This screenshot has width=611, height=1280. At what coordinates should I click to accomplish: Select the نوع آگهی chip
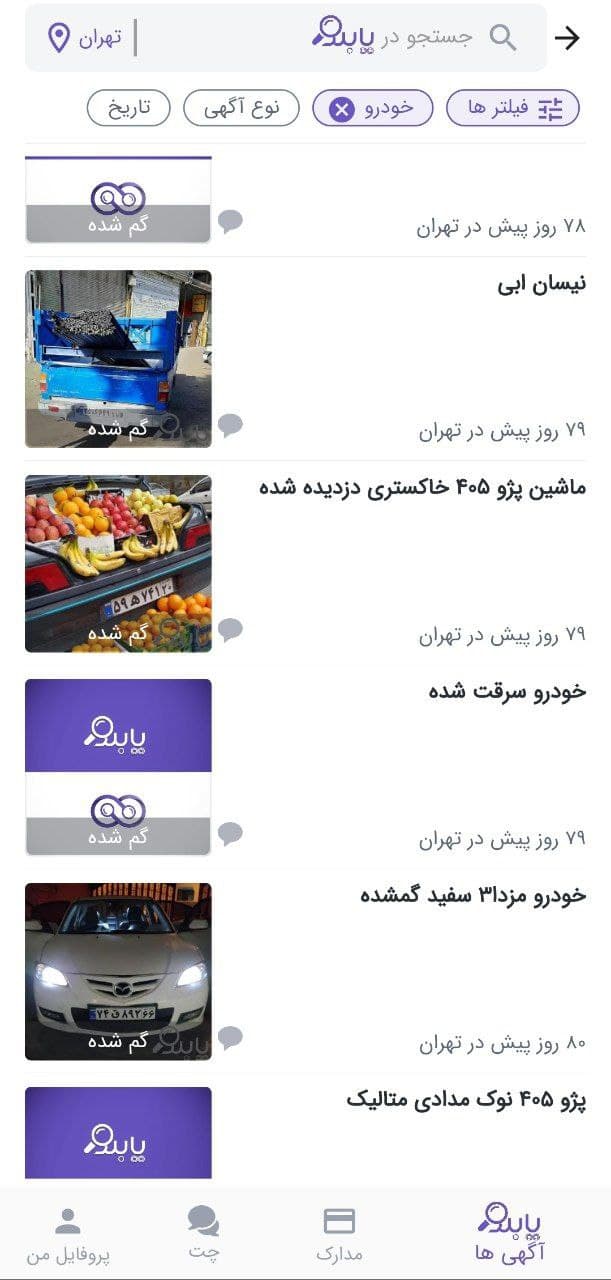point(241,108)
